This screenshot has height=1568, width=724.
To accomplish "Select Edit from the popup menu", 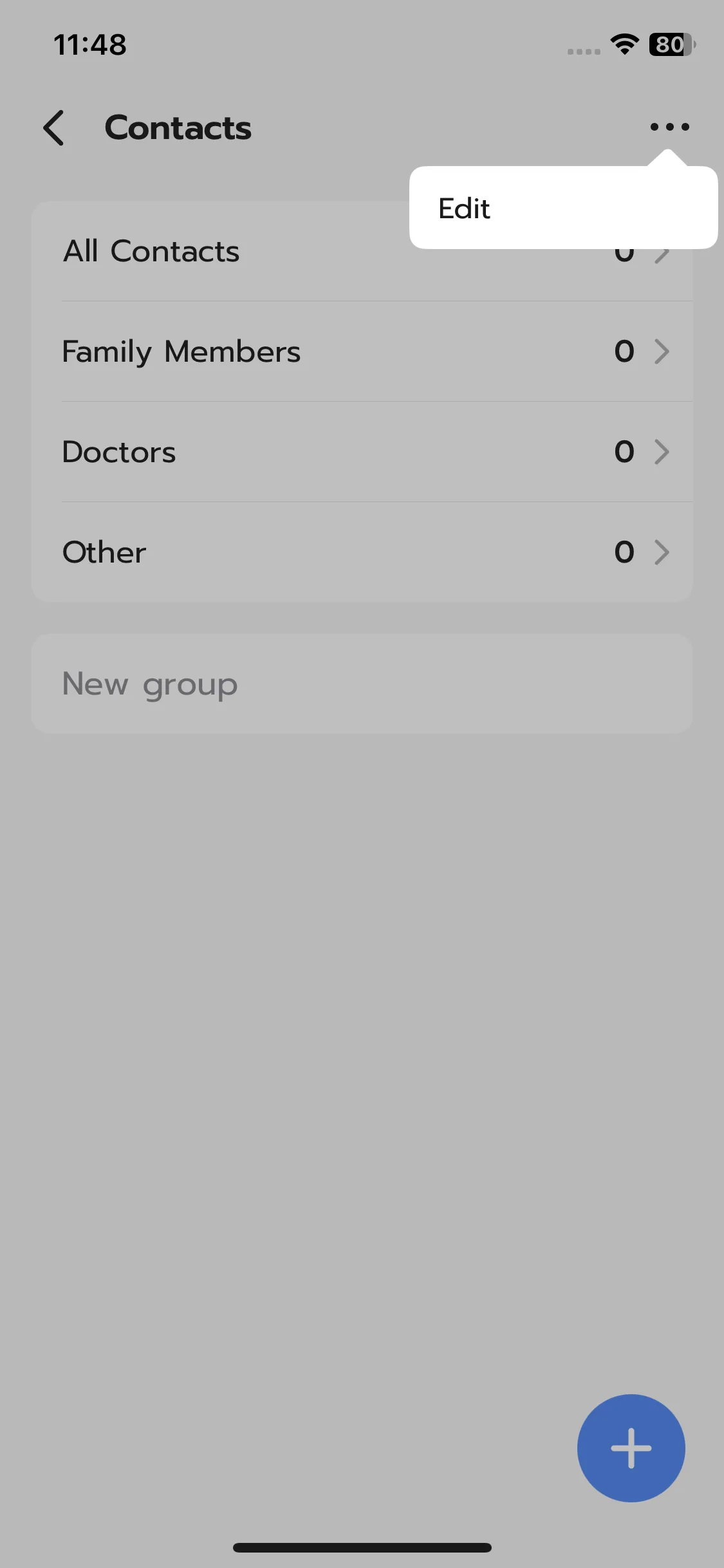I will tap(465, 209).
